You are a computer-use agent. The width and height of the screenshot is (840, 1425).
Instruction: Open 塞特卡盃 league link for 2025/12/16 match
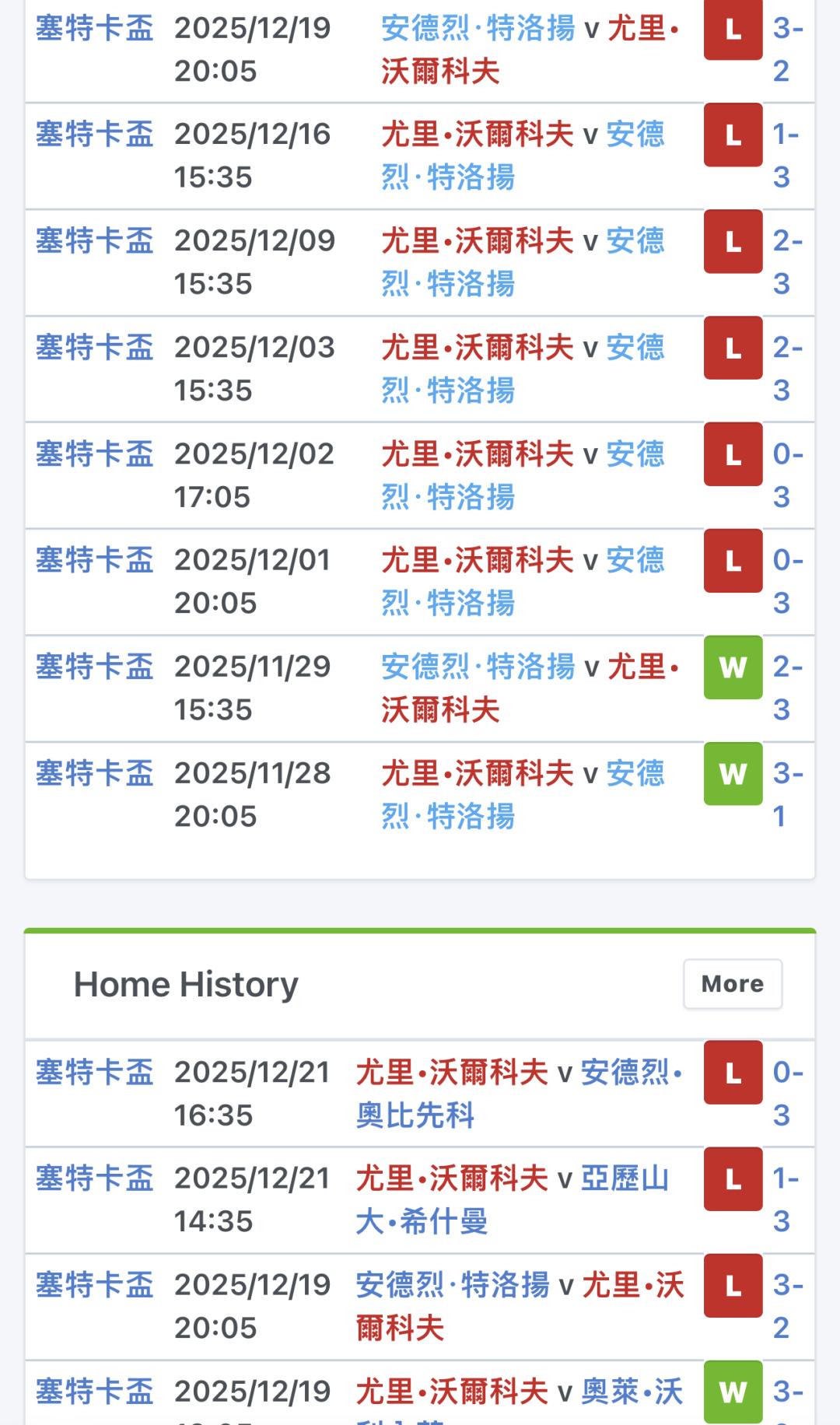(95, 135)
